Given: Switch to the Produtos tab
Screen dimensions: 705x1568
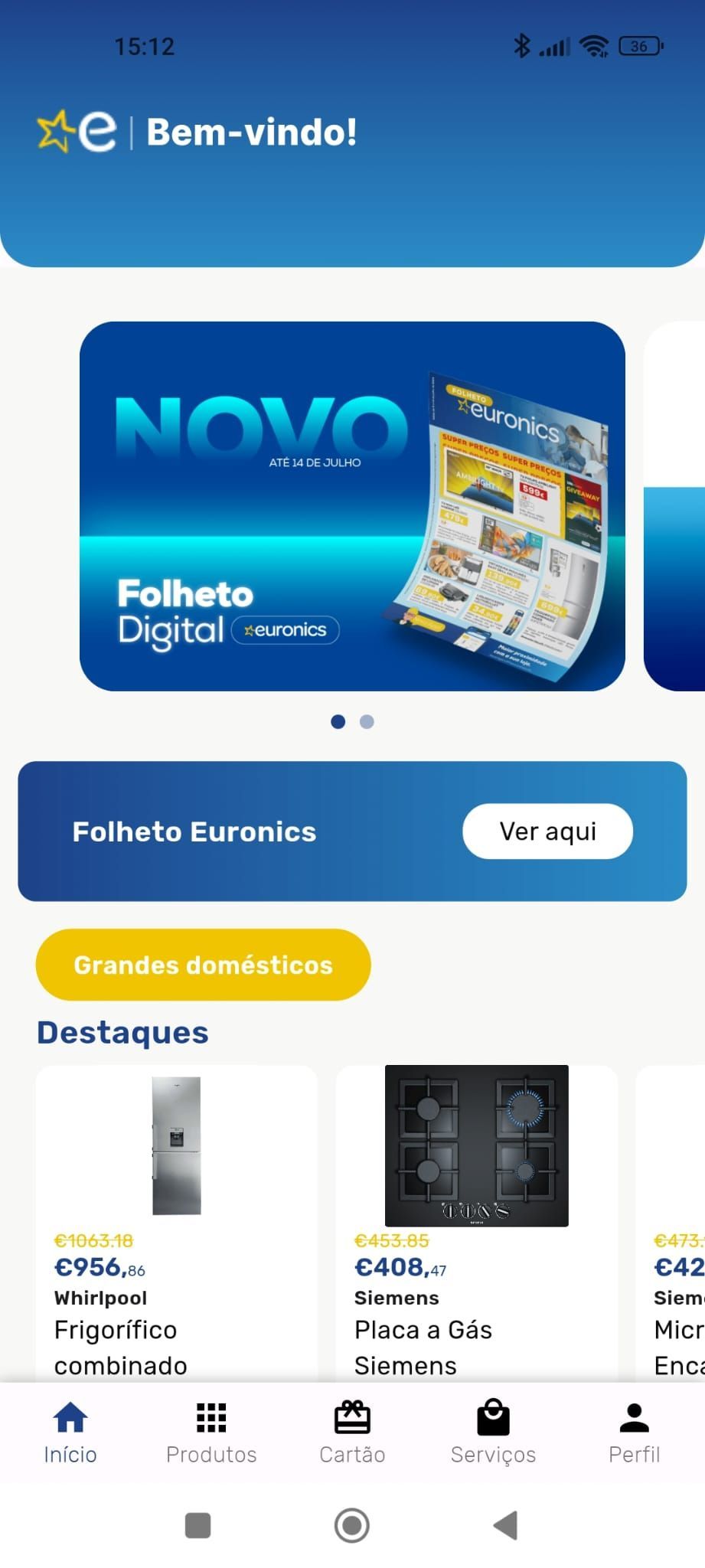Looking at the screenshot, I should point(211,1432).
